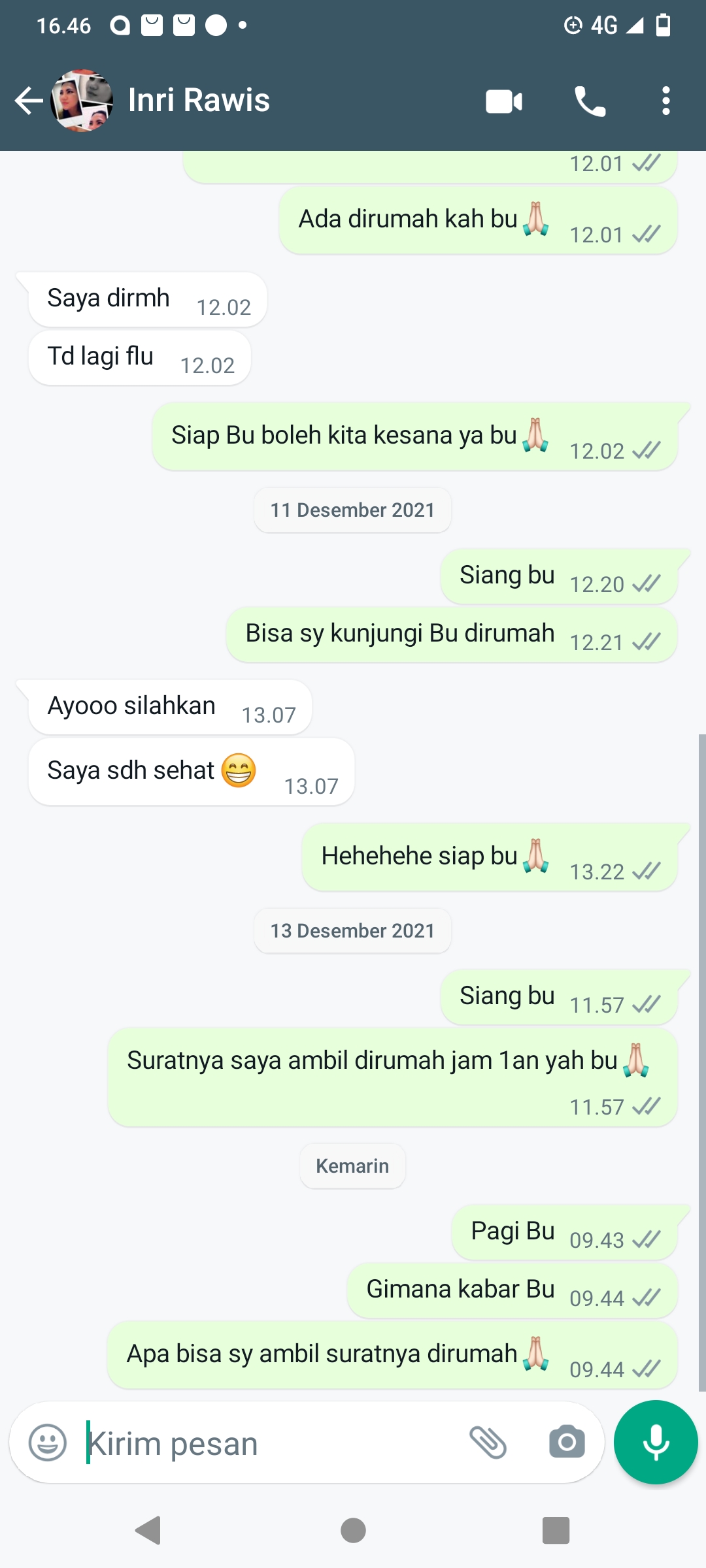Focus the Kirim pesan message field
This screenshot has width=706, height=1568.
coord(261,1444)
